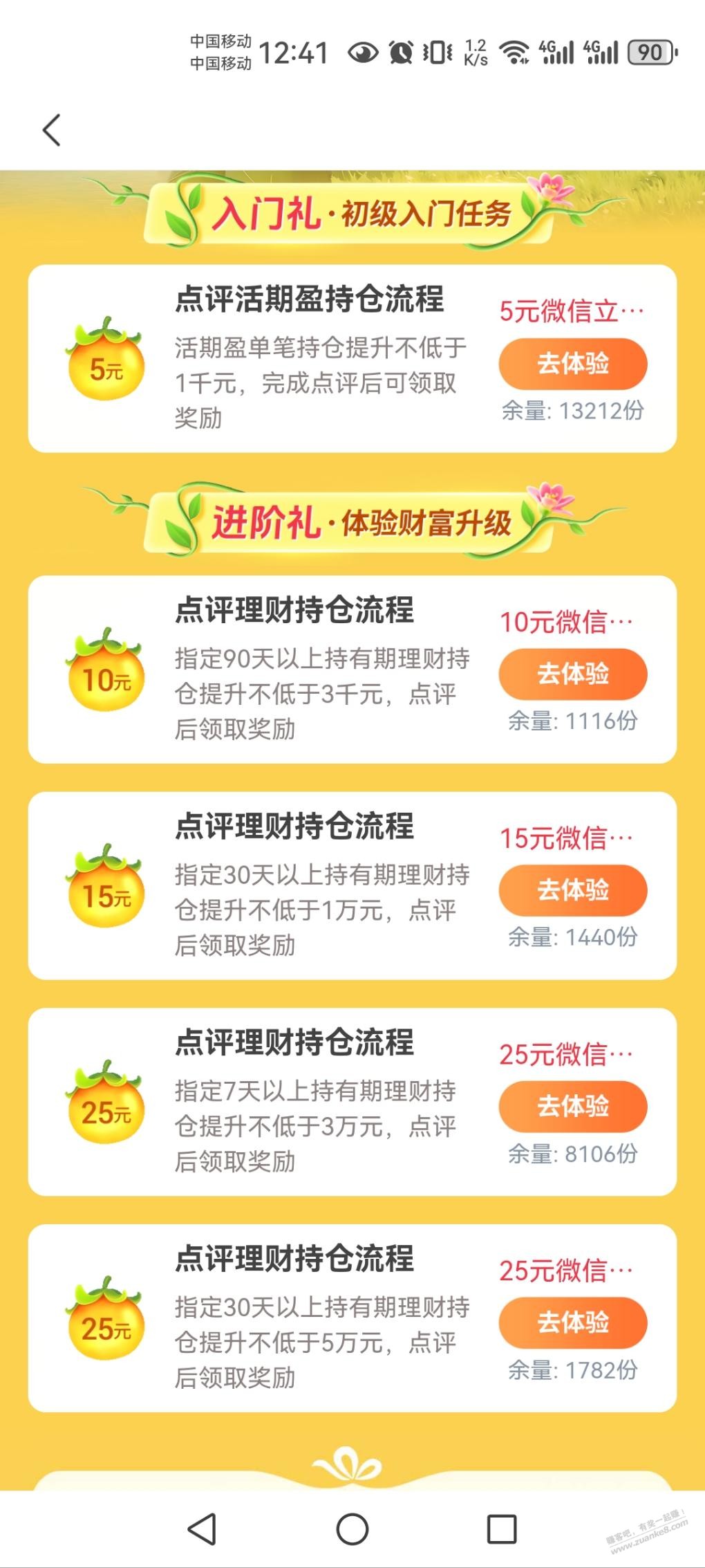
Task: Go back using the top-left arrow
Action: tap(52, 130)
